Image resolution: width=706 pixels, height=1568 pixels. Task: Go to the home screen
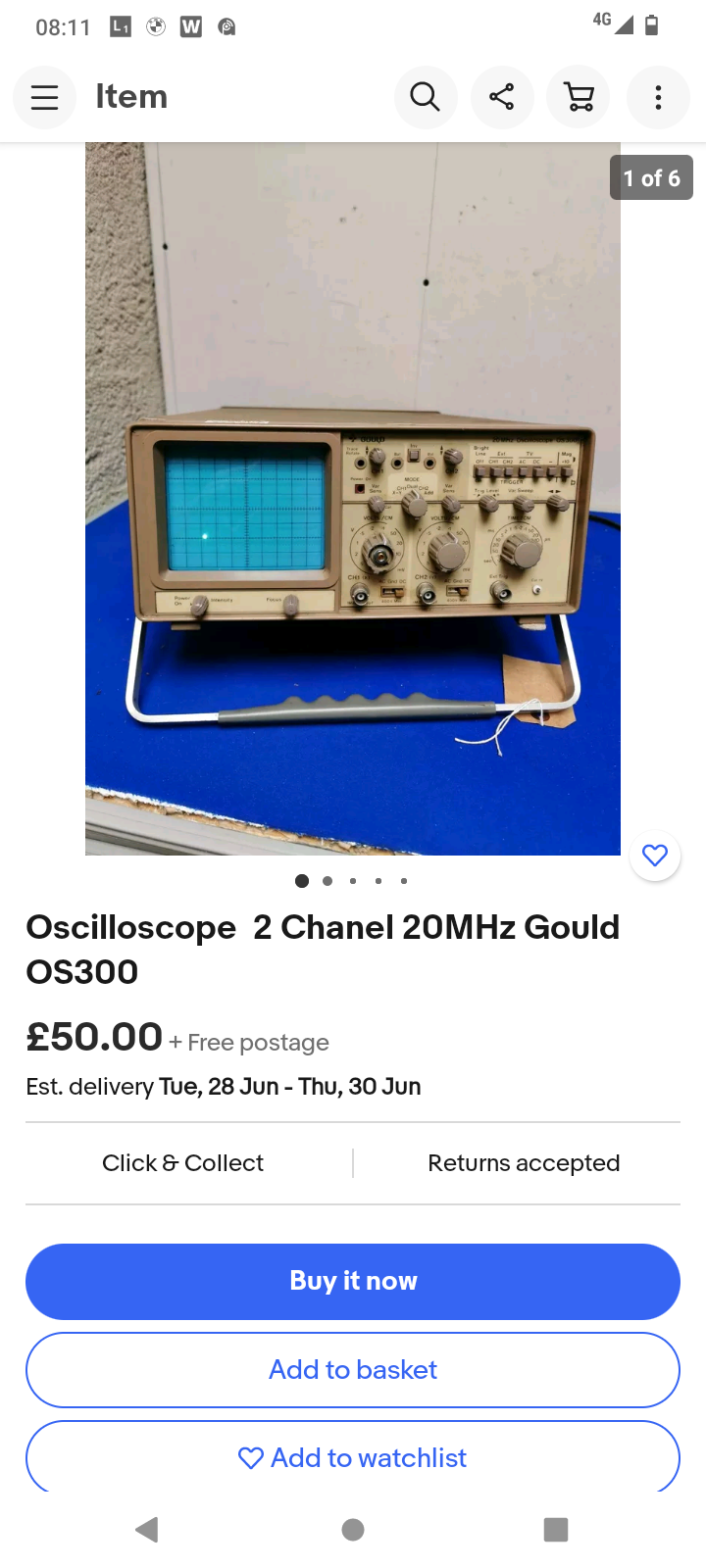tap(353, 1529)
